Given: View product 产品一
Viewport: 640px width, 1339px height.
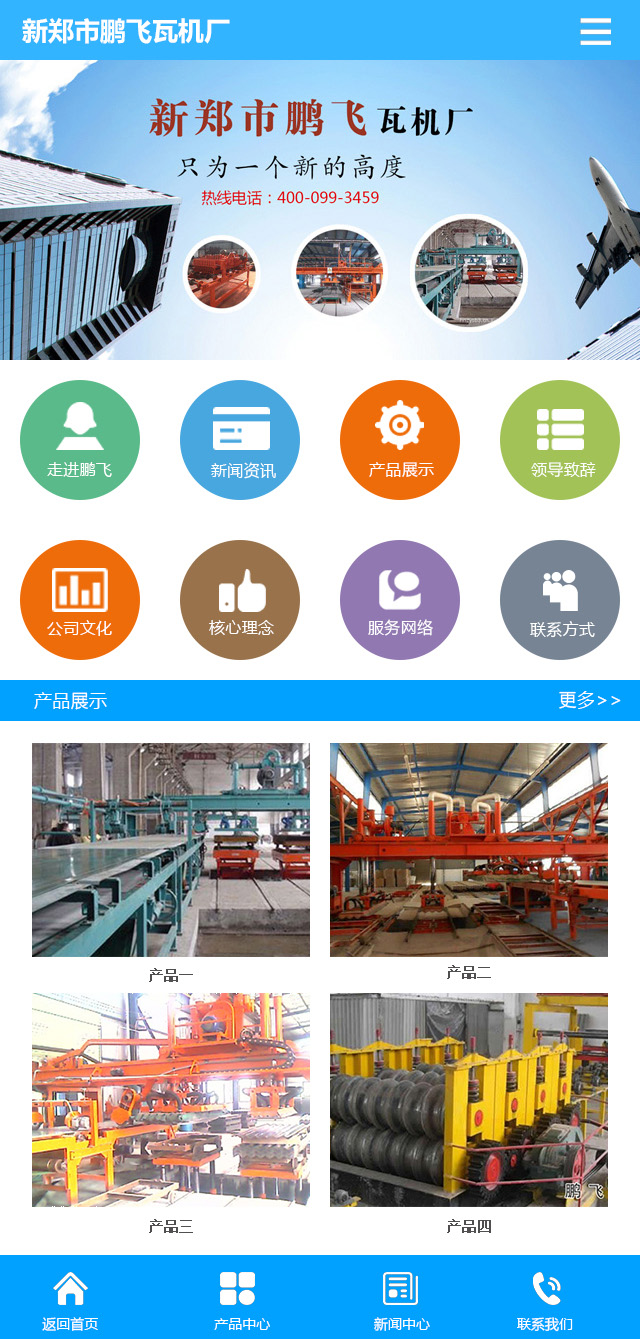Looking at the screenshot, I should [x=171, y=850].
